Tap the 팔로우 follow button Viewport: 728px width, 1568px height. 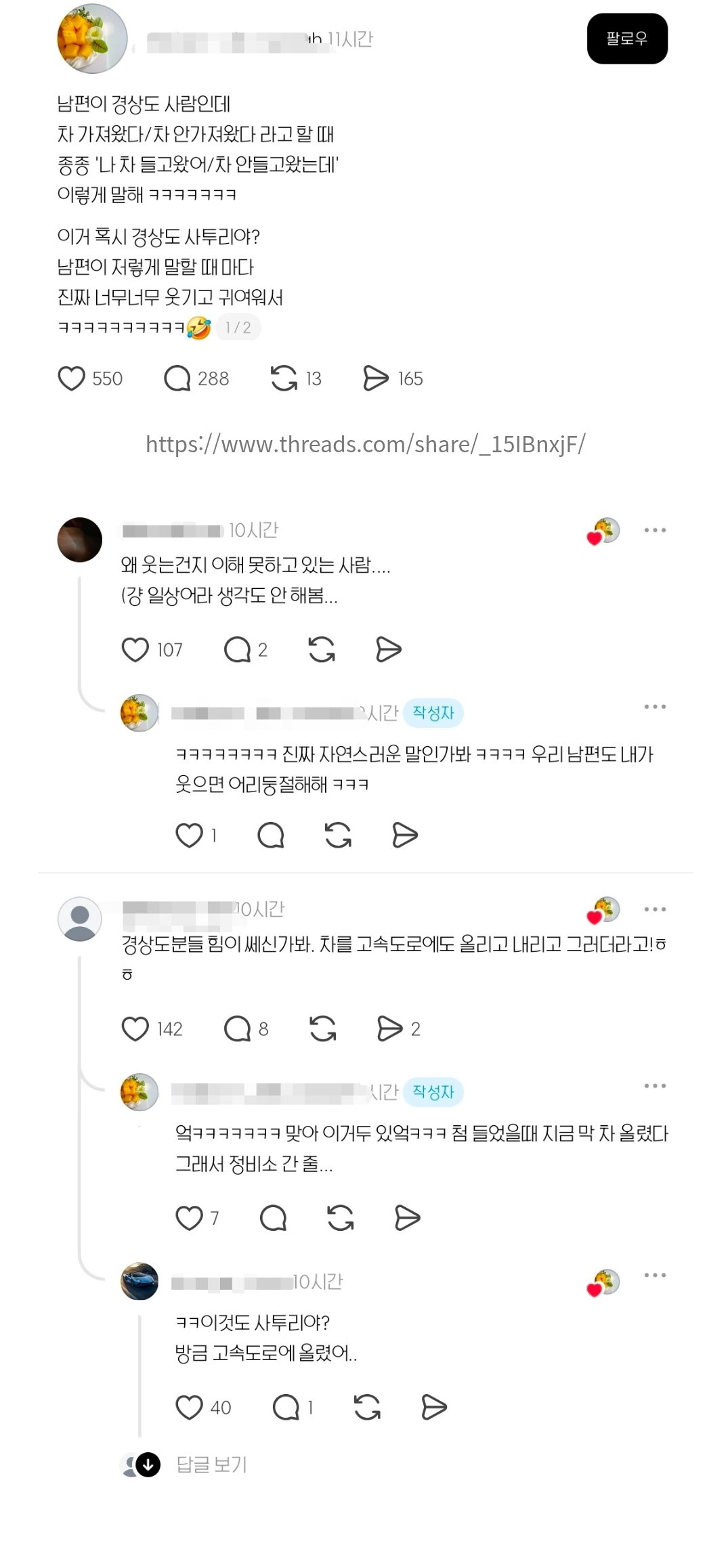pyautogui.click(x=627, y=39)
